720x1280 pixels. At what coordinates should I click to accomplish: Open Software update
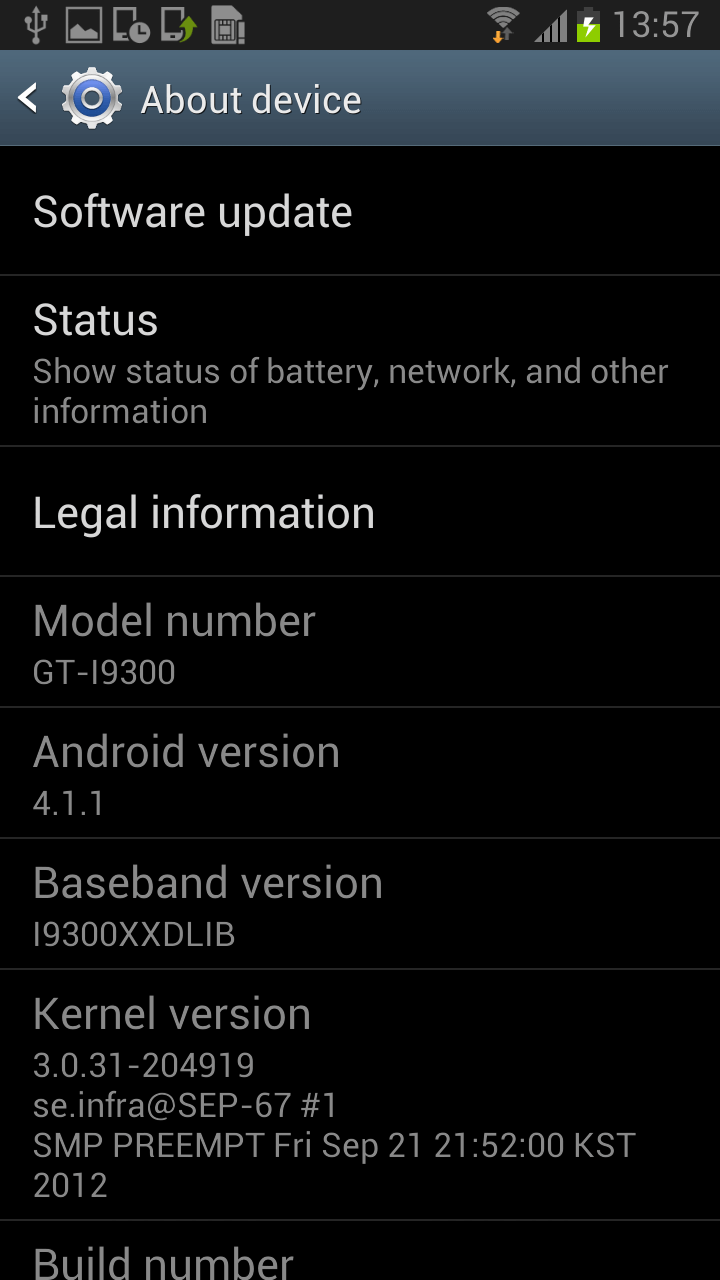360,211
